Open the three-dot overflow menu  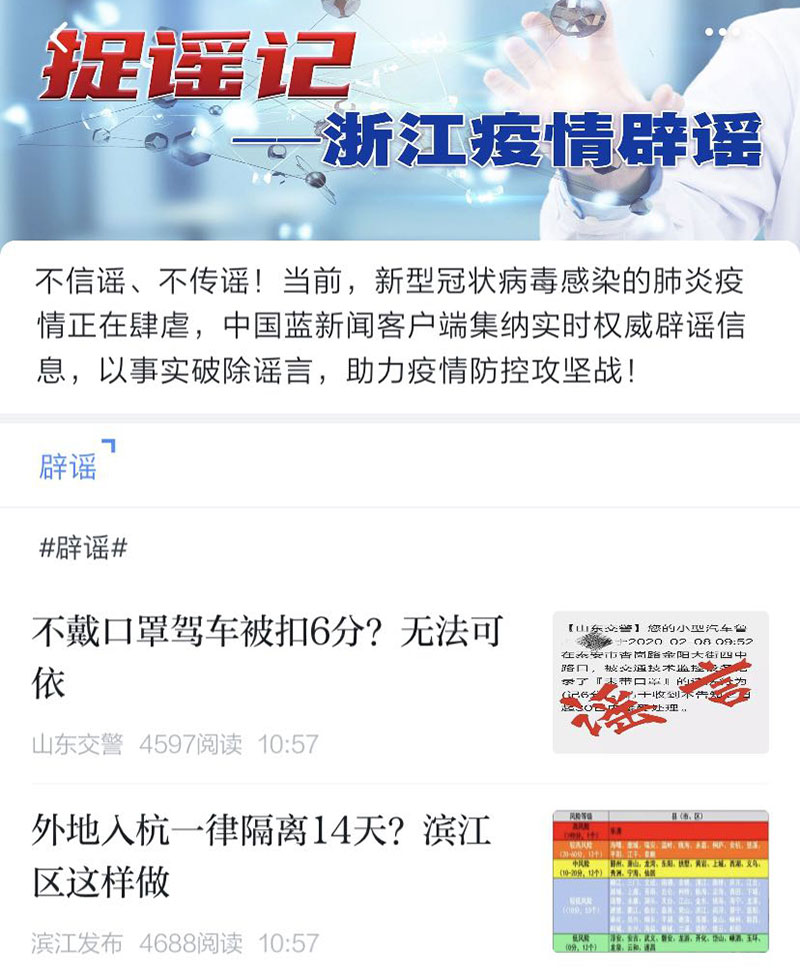tap(723, 33)
